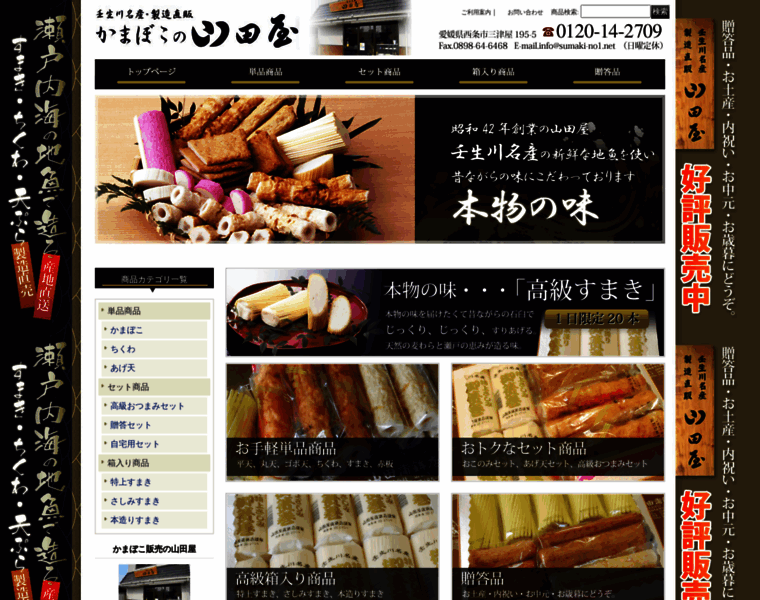Go to 箱入り商品 in top navigation

point(493,73)
